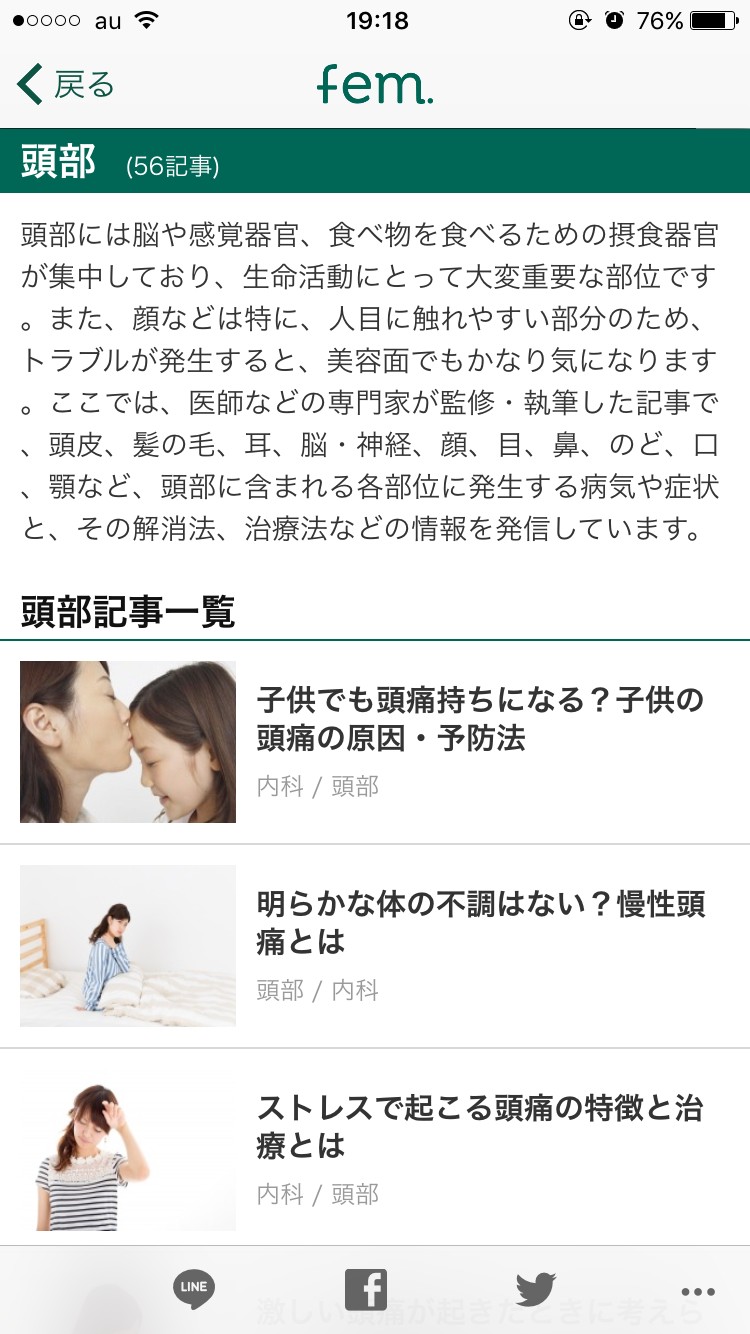The height and width of the screenshot is (1334, 750).
Task: Open article 子供でも頭痛持ちになる？
Action: (480, 718)
